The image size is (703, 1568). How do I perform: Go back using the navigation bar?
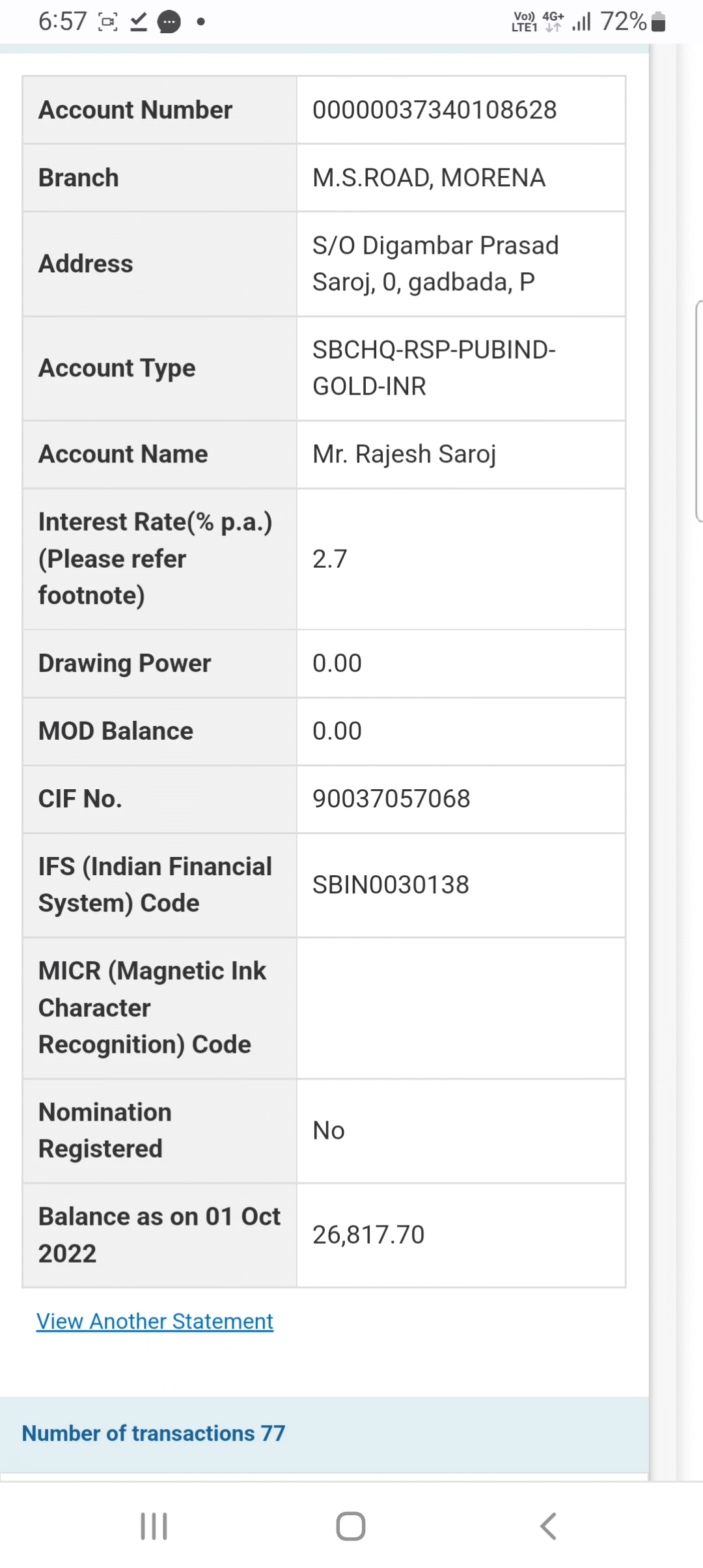(548, 1526)
